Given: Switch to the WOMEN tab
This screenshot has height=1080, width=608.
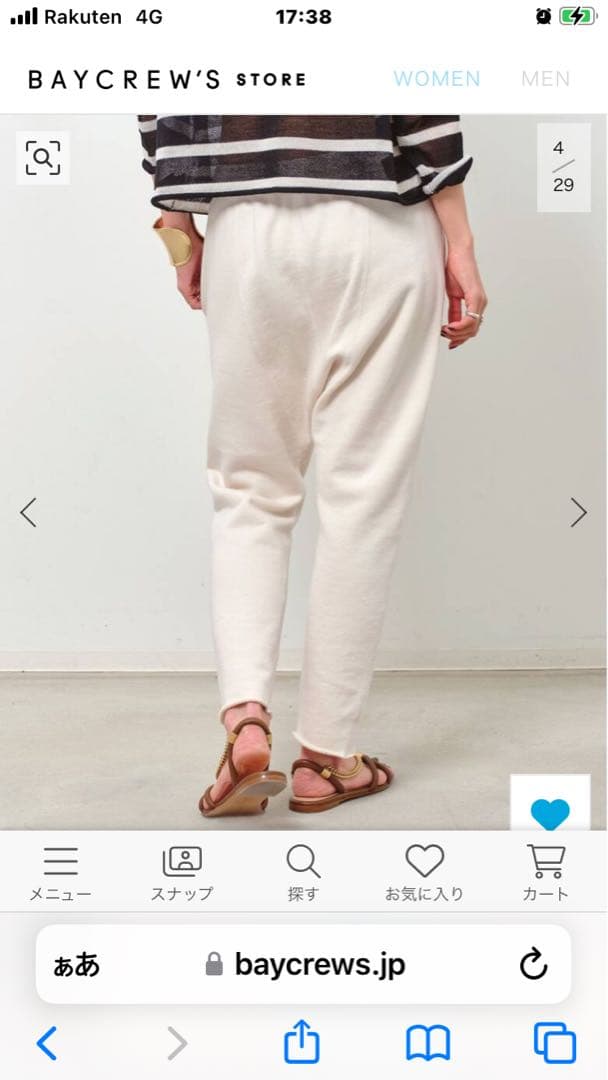Looking at the screenshot, I should [x=436, y=79].
